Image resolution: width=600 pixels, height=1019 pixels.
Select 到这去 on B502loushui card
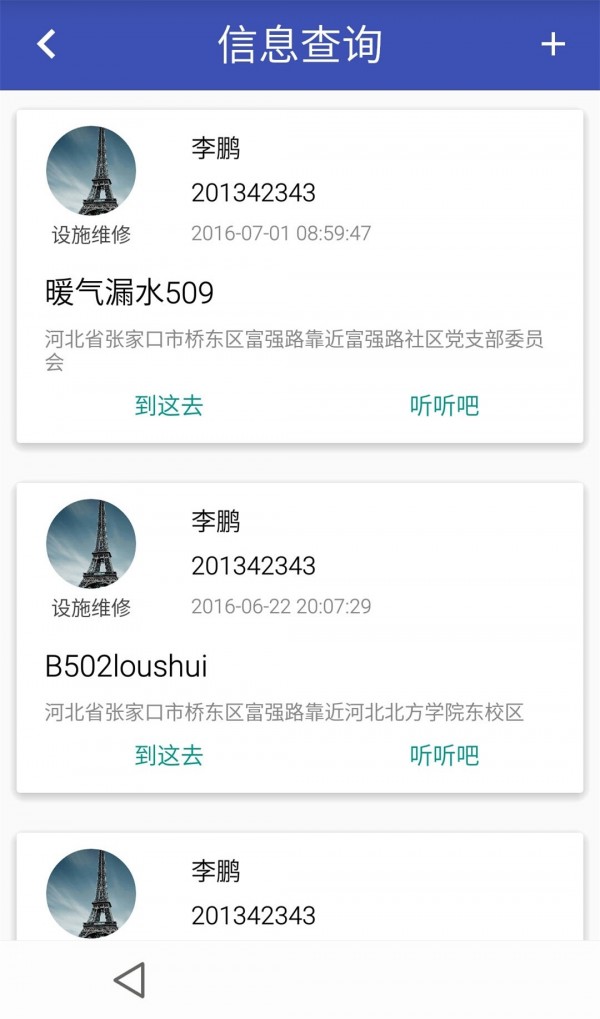[x=169, y=755]
